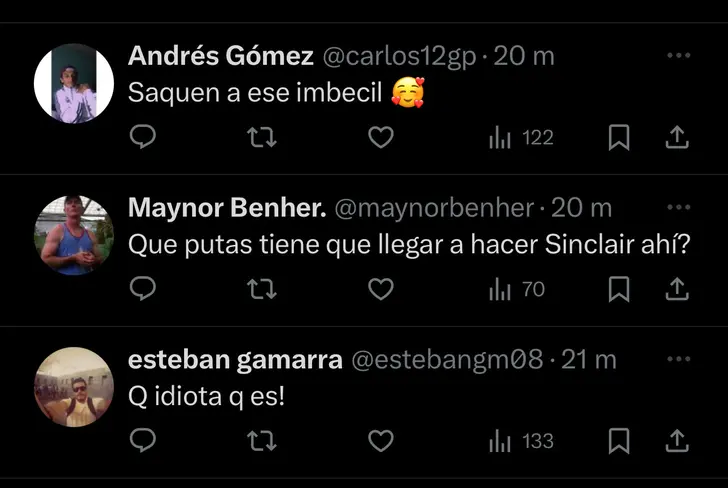Like Andrés Gómez's tweet

point(381,137)
